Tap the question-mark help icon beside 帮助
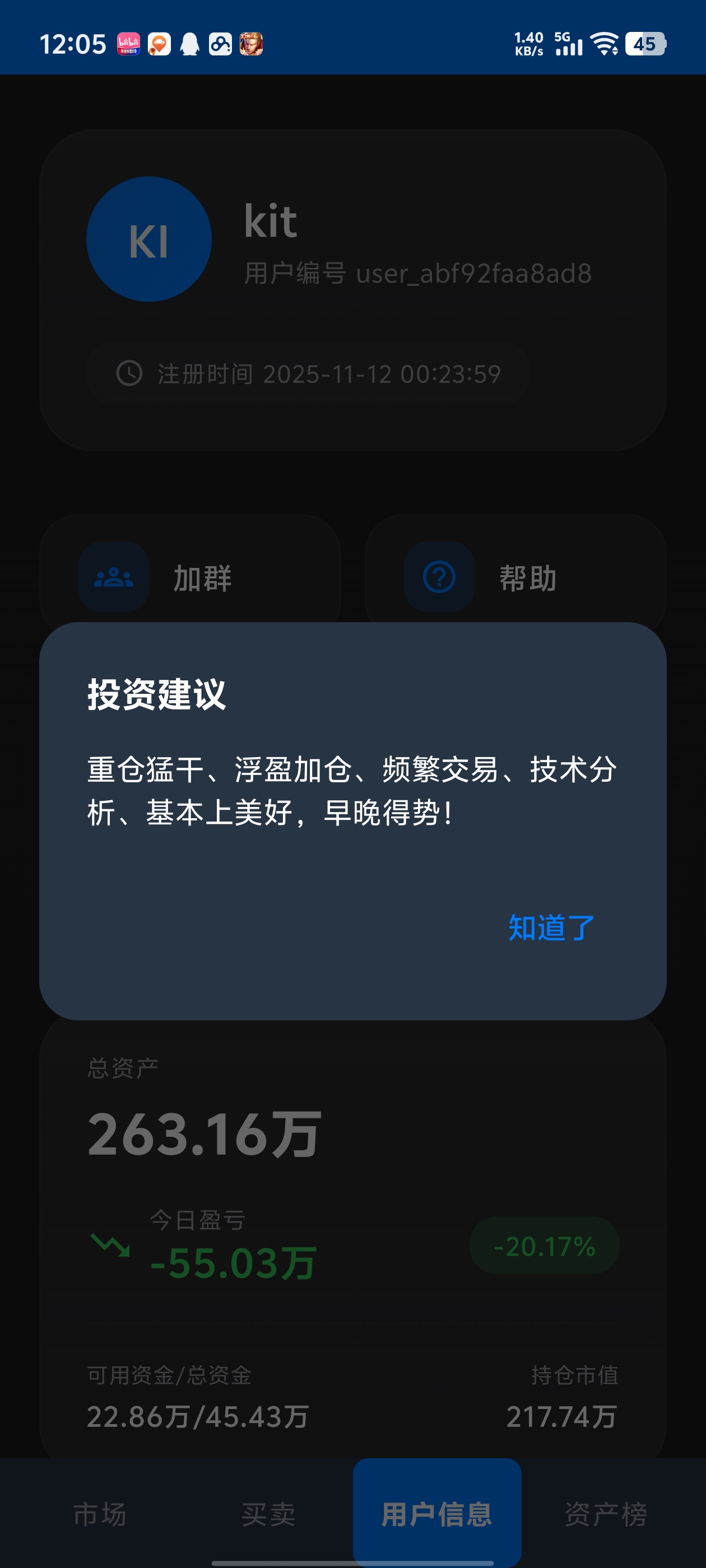The height and width of the screenshot is (1568, 706). point(439,577)
